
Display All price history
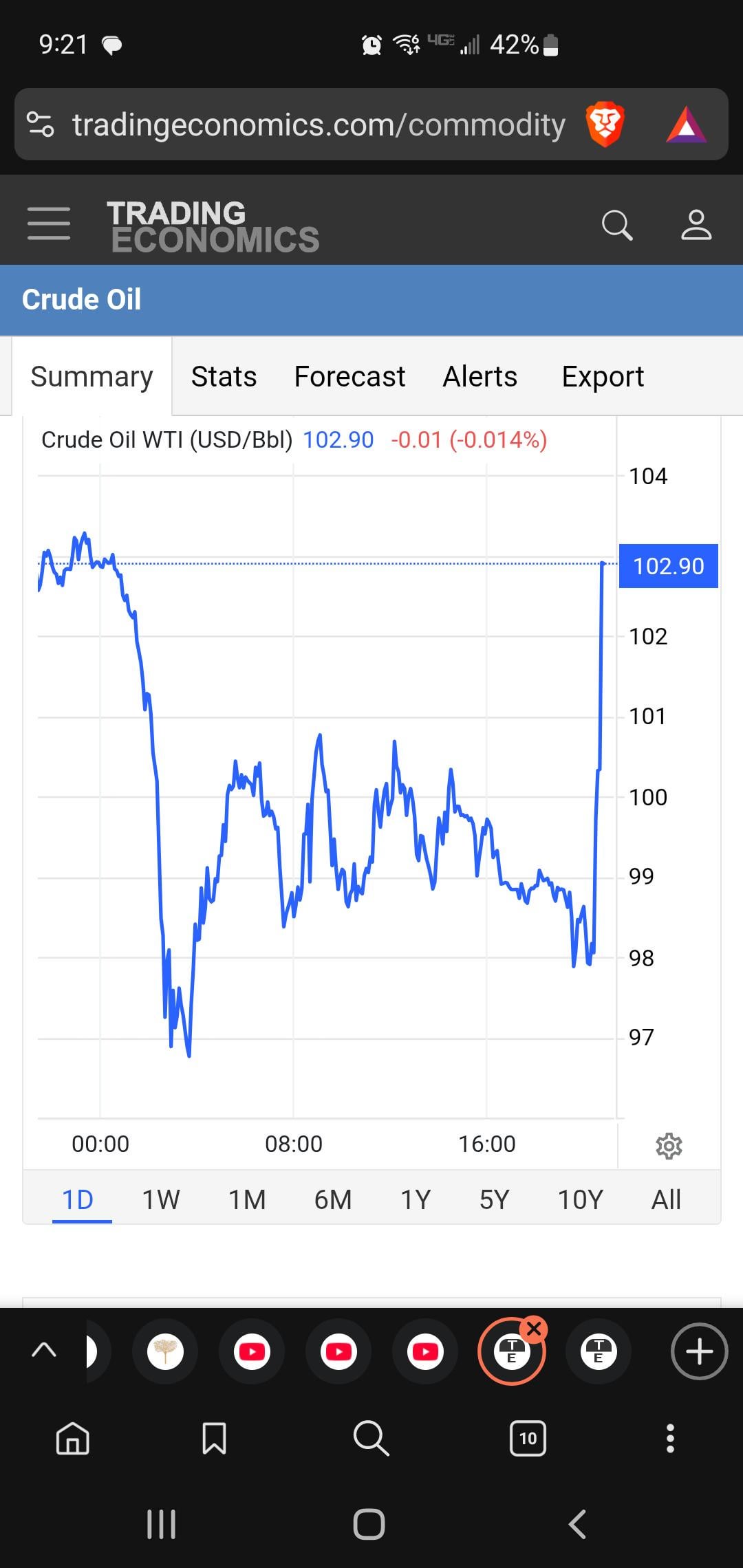point(666,1200)
